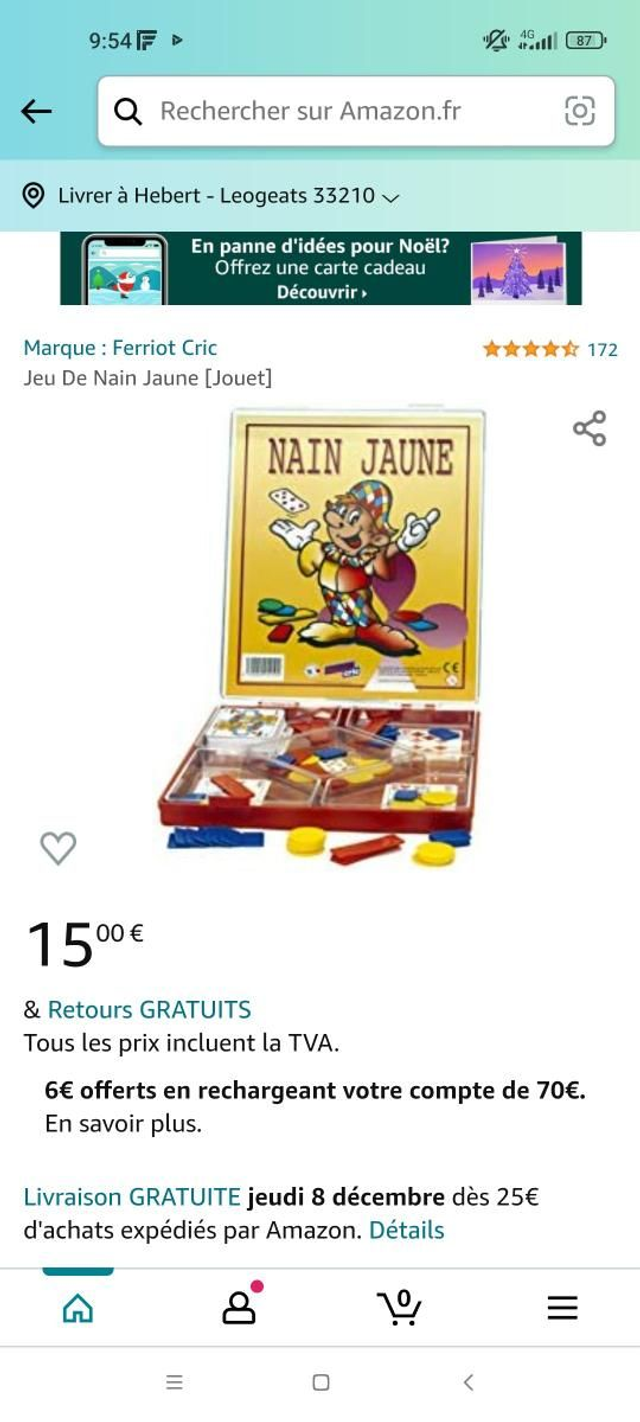This screenshot has width=640, height=1422.
Task: Change delivery address Livrer à Hebert
Action: tap(215, 196)
